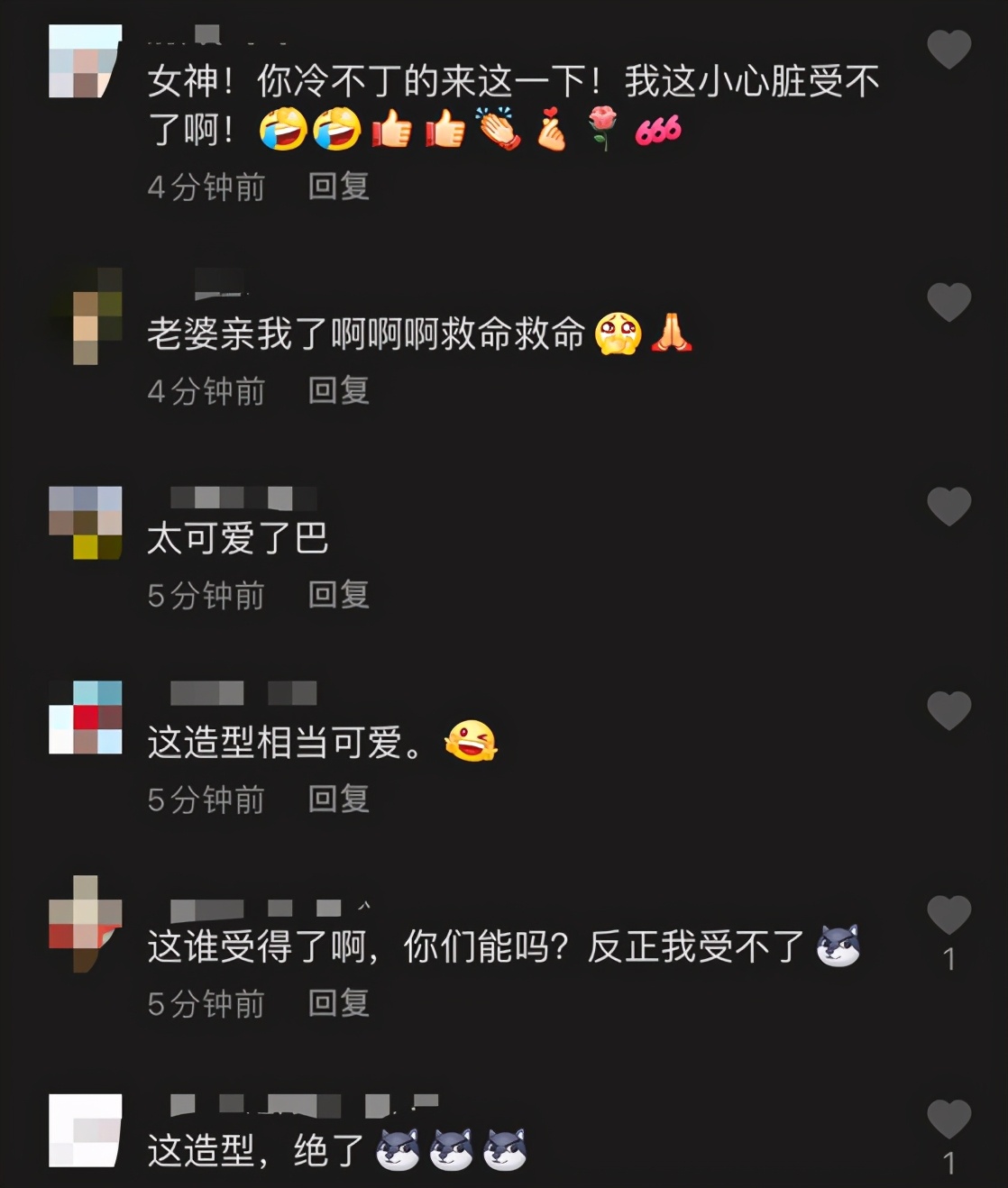The width and height of the screenshot is (1008, 1188).
Task: Like the comment starting with 女神
Action: (948, 49)
